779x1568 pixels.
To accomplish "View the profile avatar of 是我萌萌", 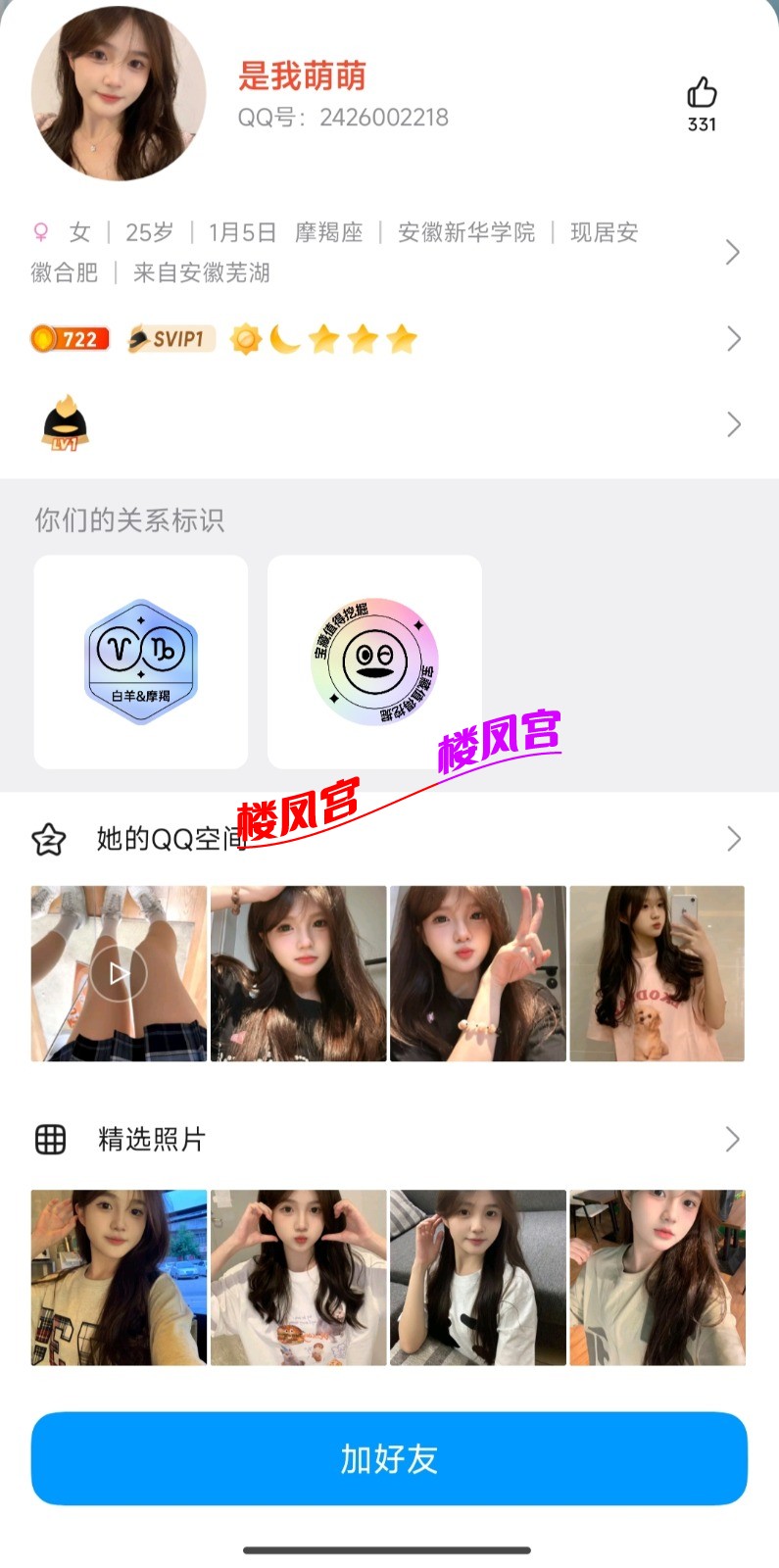I will [x=119, y=94].
